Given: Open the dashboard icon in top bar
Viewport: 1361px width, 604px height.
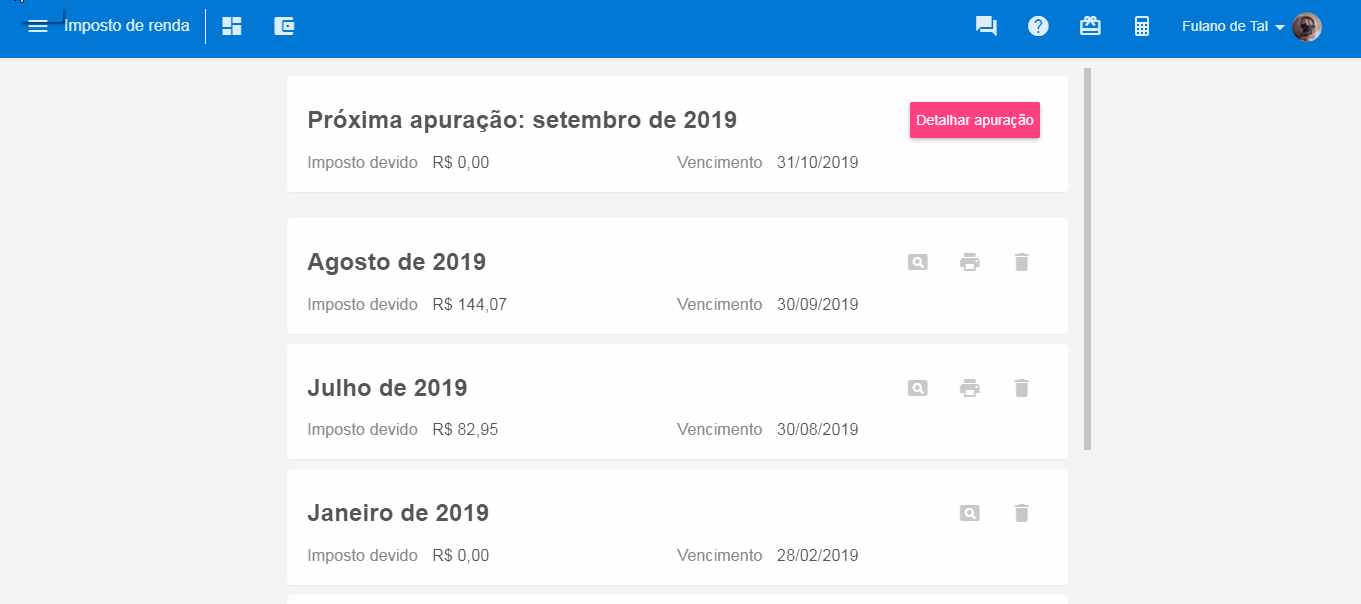Looking at the screenshot, I should [x=232, y=27].
